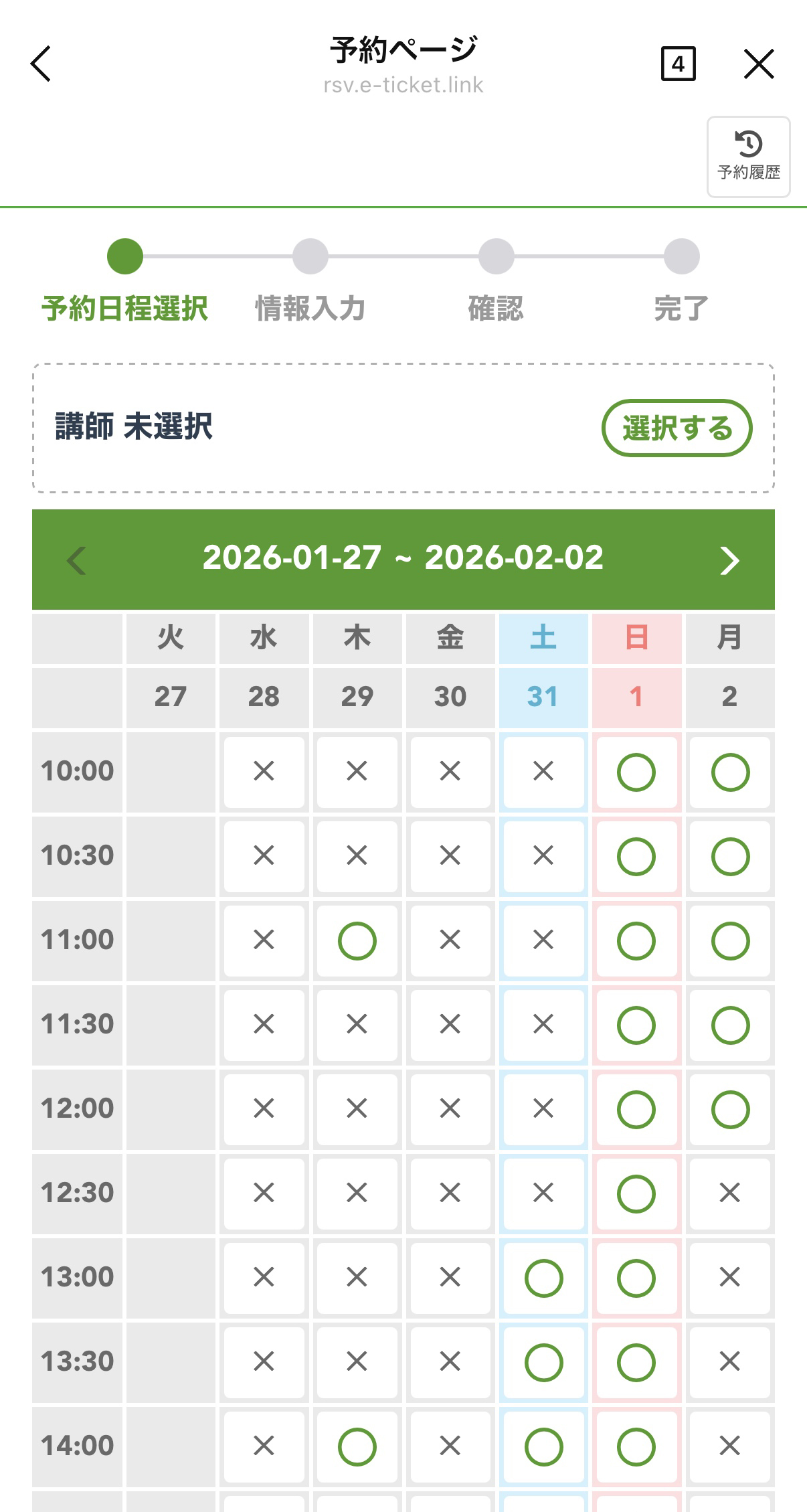Select the 11:30 slot on Sunday 1
Screen dimensions: 807x1512
(636, 1025)
